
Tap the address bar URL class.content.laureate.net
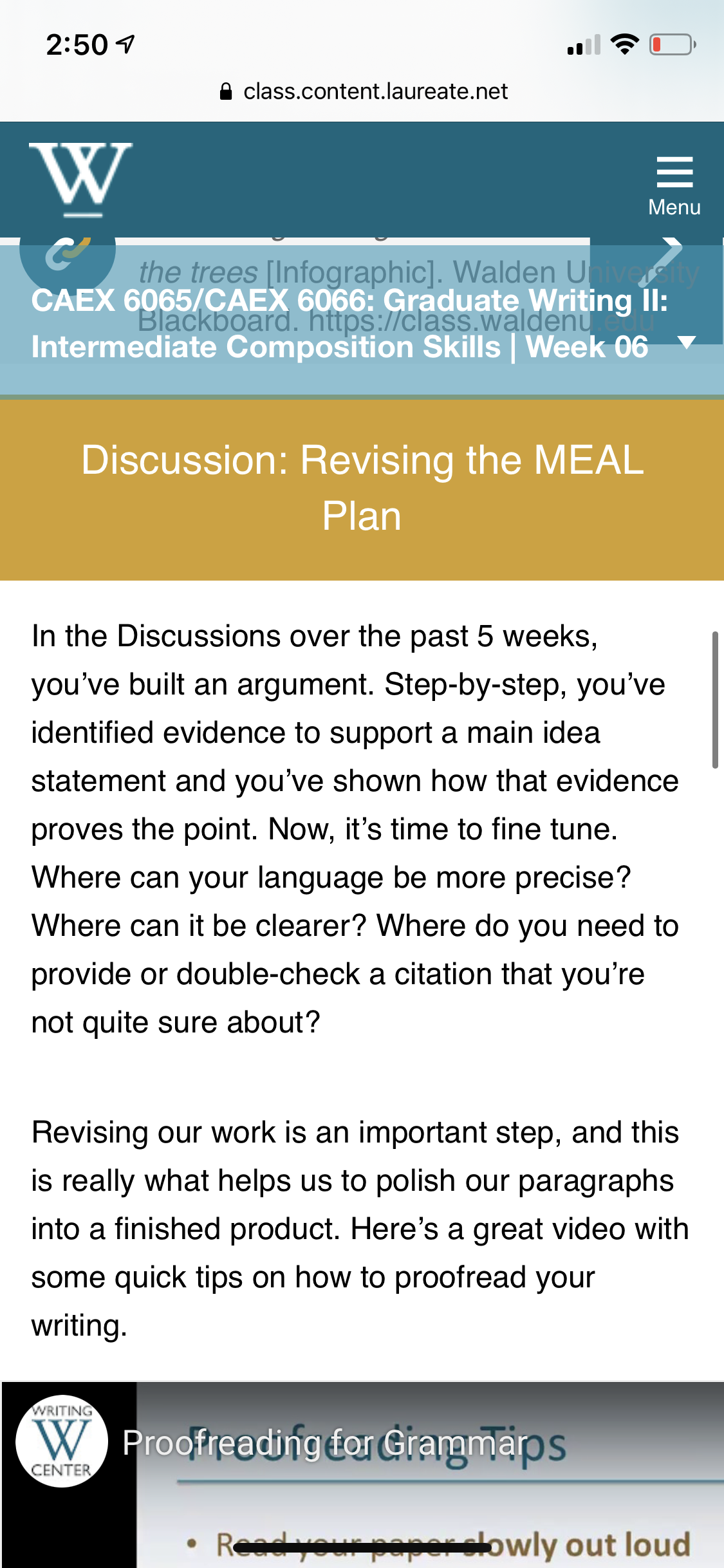[364, 91]
